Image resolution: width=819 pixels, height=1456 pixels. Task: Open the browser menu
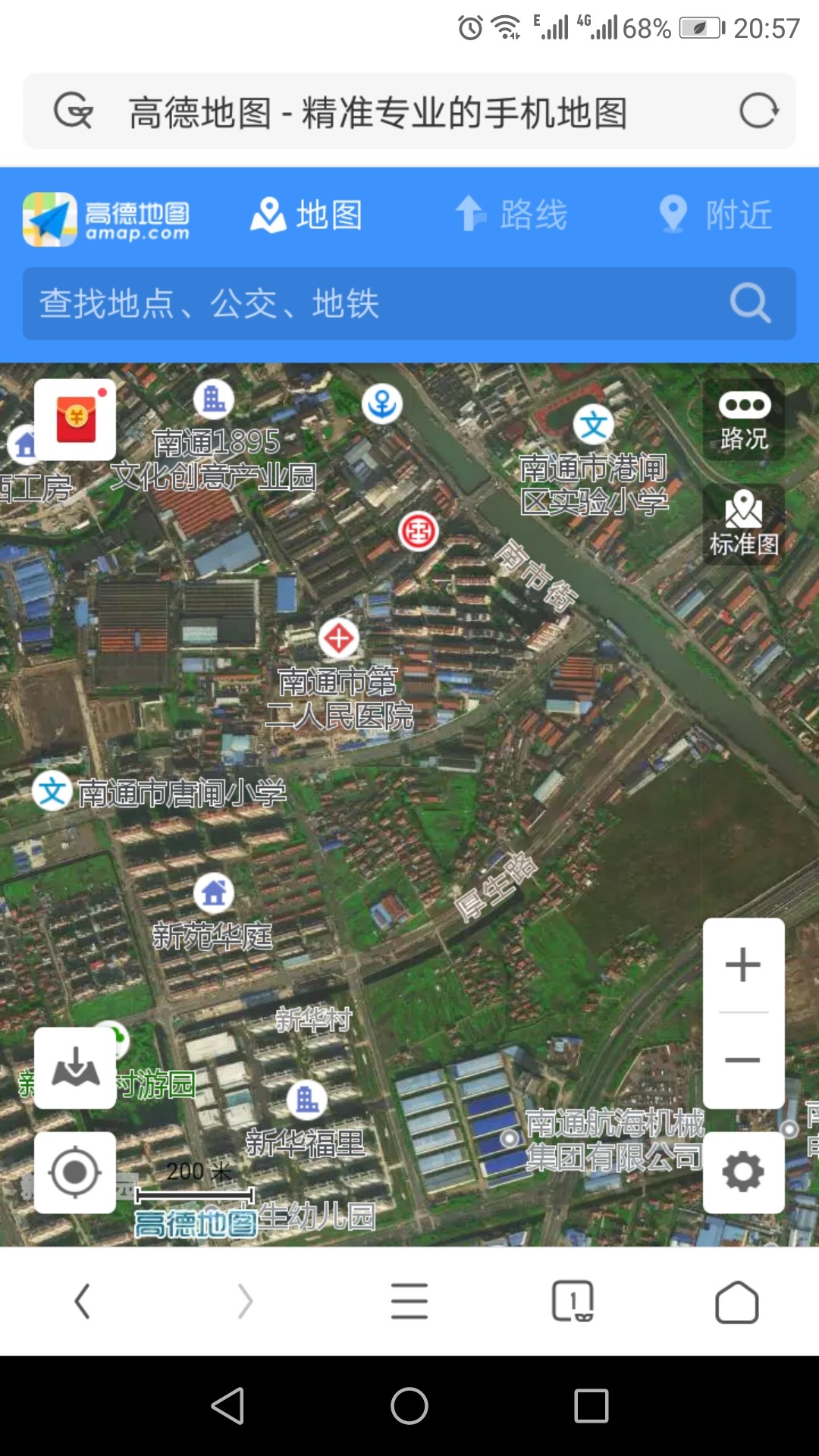(409, 1301)
